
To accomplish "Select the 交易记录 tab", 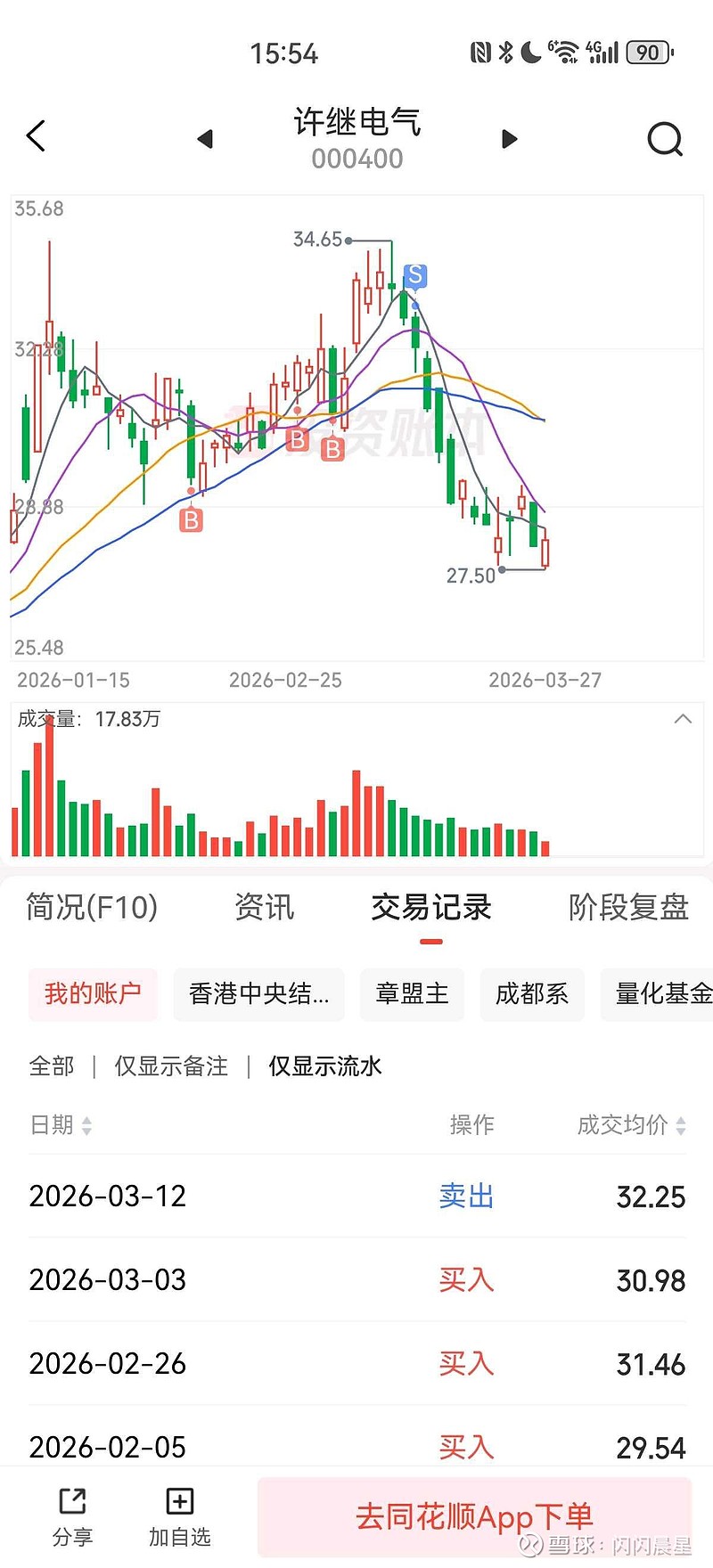I will [x=431, y=908].
